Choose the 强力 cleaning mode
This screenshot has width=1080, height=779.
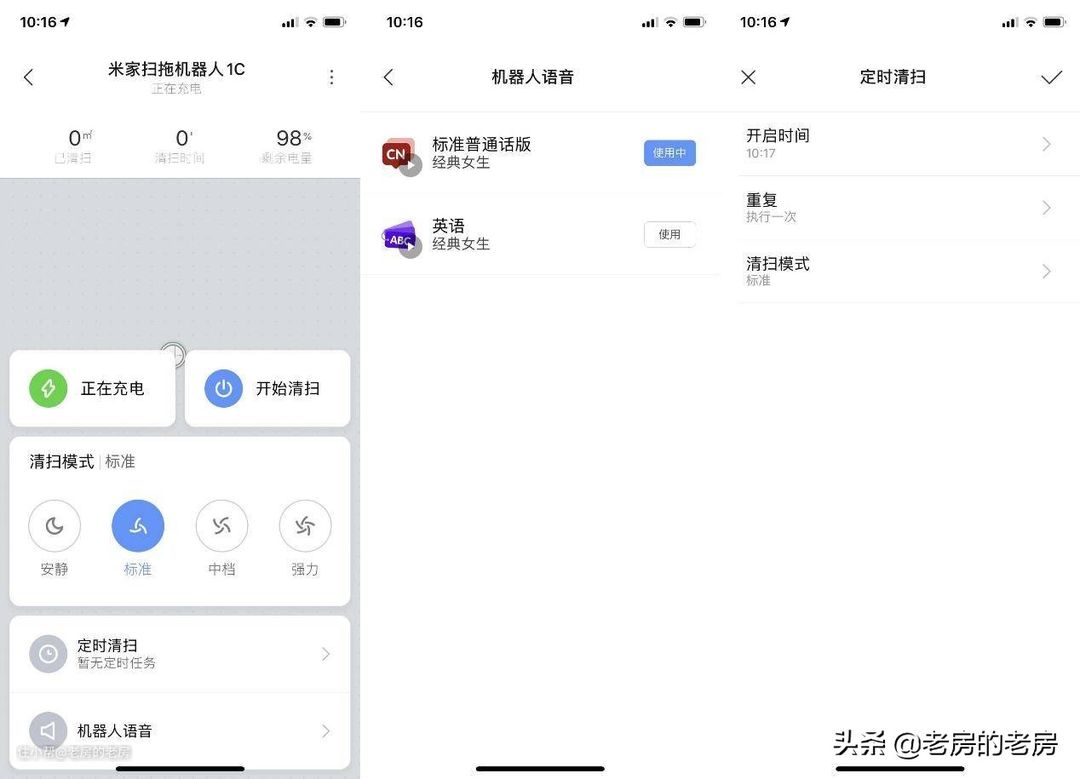[305, 527]
